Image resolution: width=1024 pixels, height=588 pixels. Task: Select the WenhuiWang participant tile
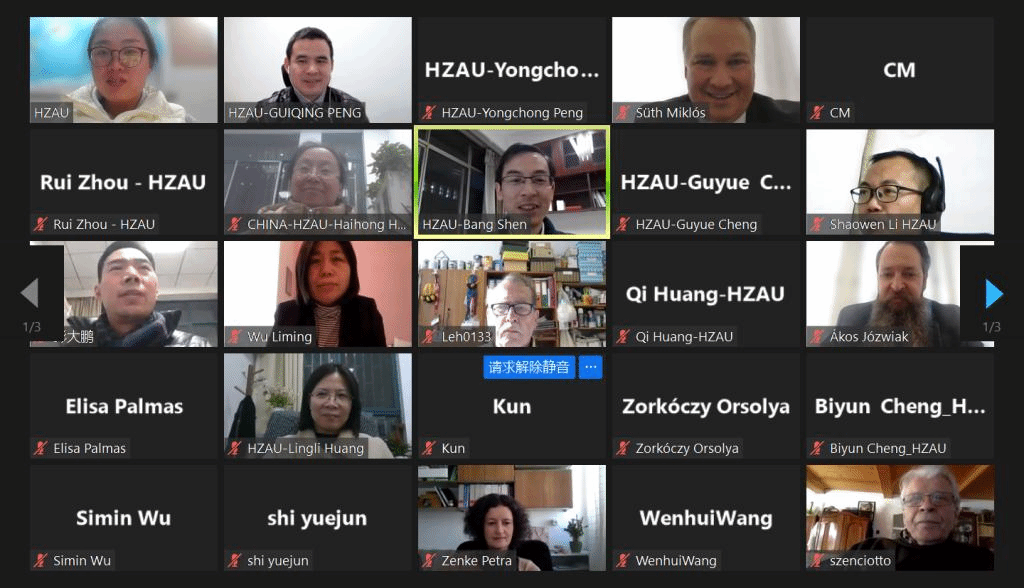705,516
